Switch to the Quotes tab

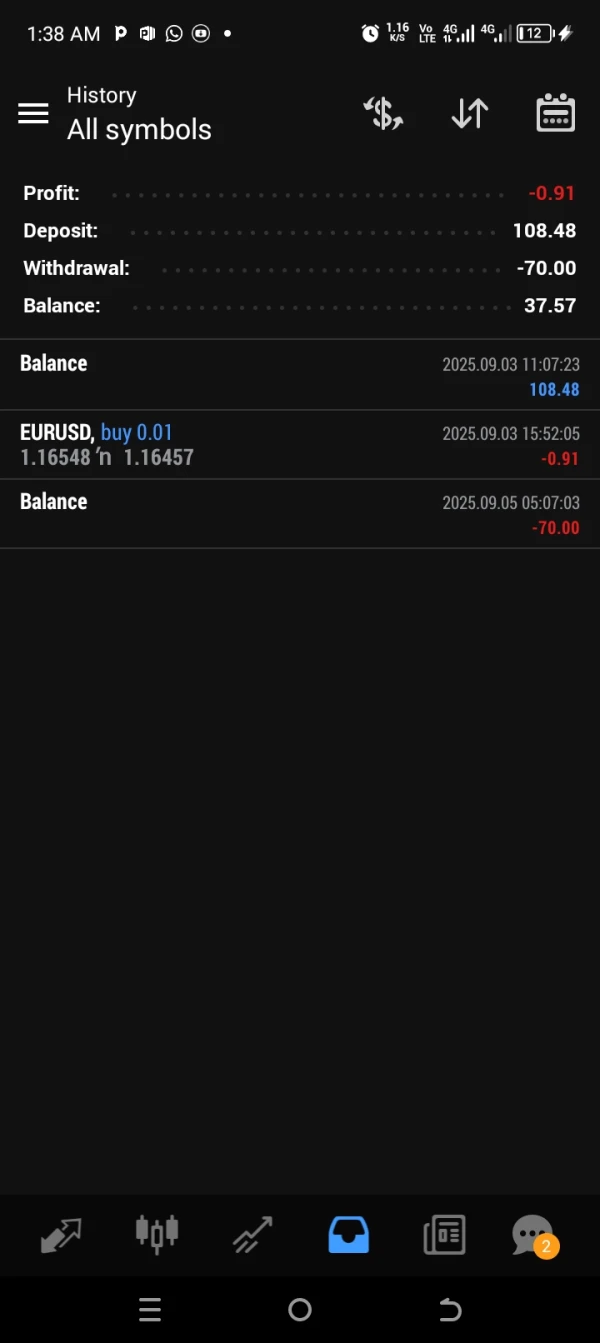tap(61, 1235)
